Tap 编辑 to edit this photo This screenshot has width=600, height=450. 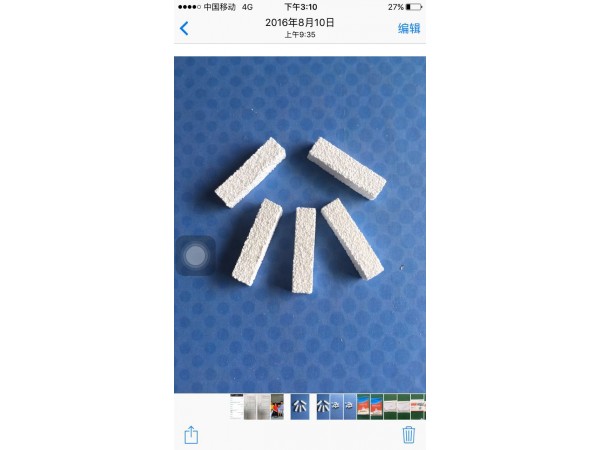point(409,28)
